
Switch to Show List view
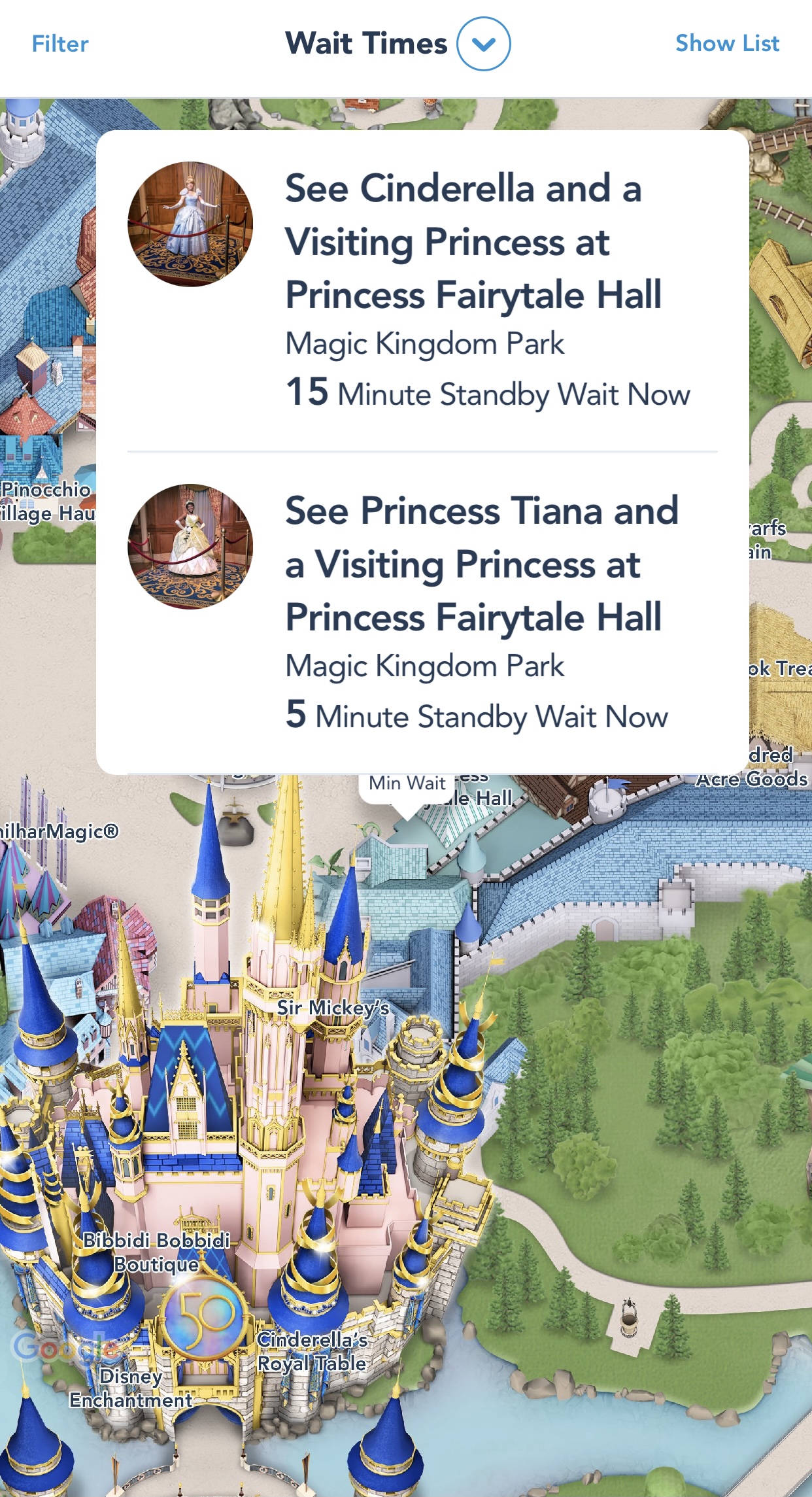pyautogui.click(x=727, y=44)
